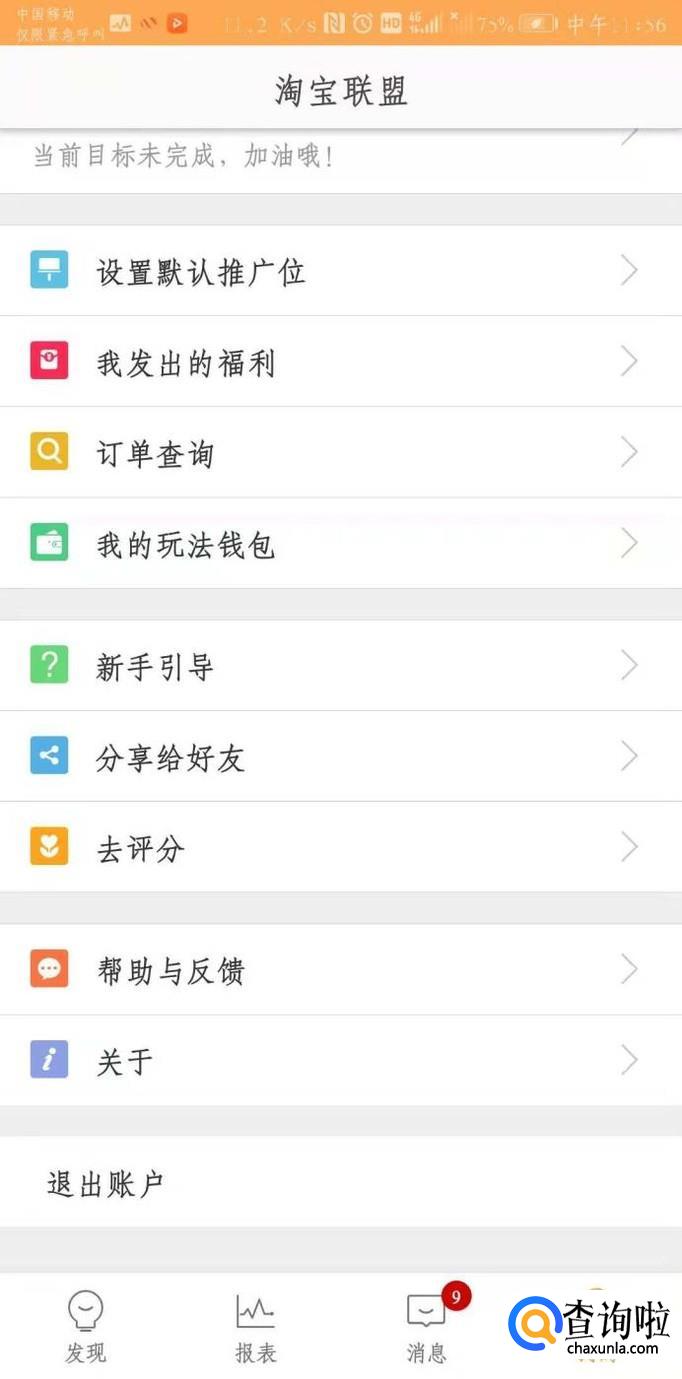Open 订单查询 order lookup
The image size is (682, 1379).
point(340,453)
